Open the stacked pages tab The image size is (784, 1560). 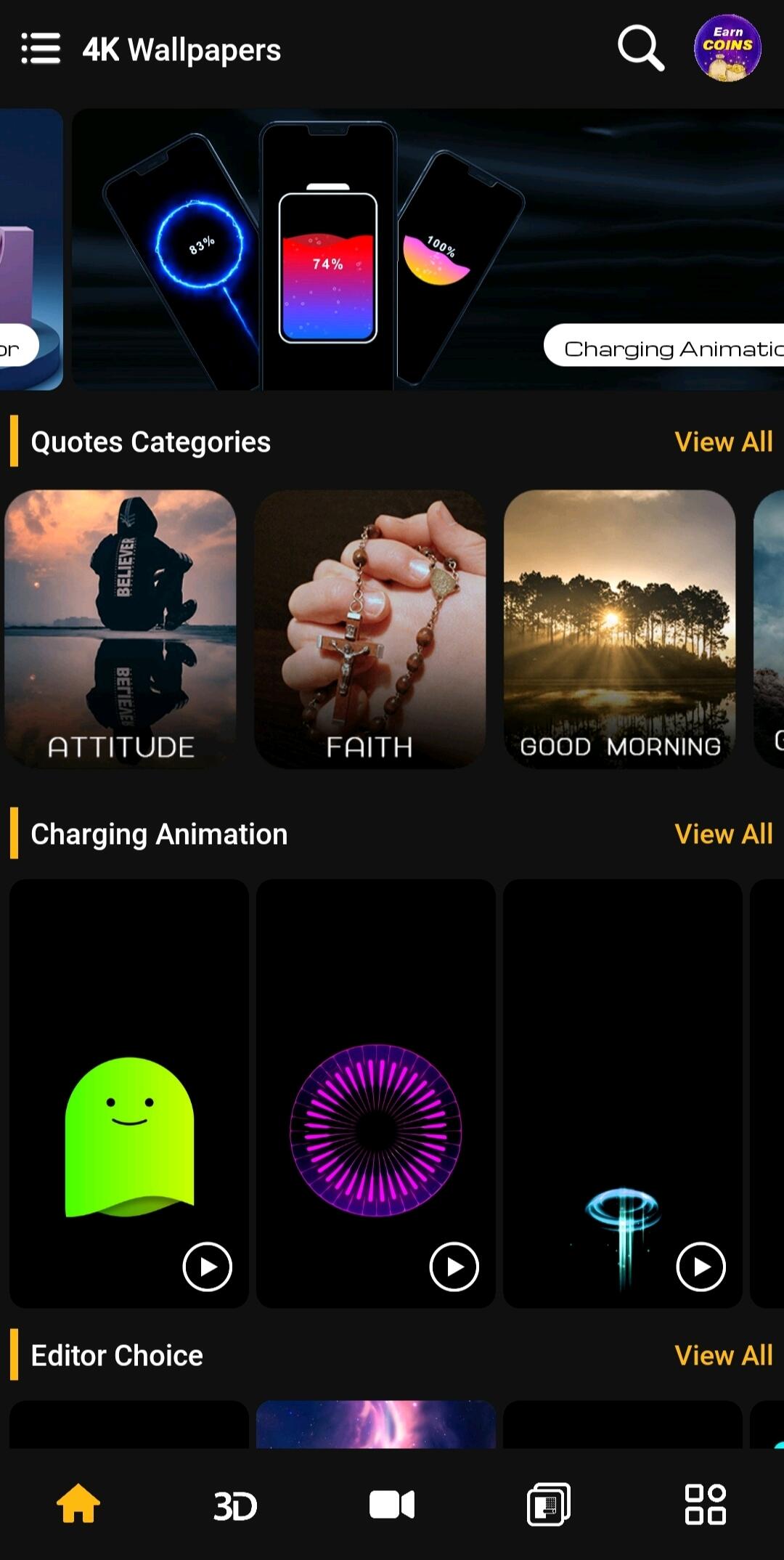point(548,1505)
